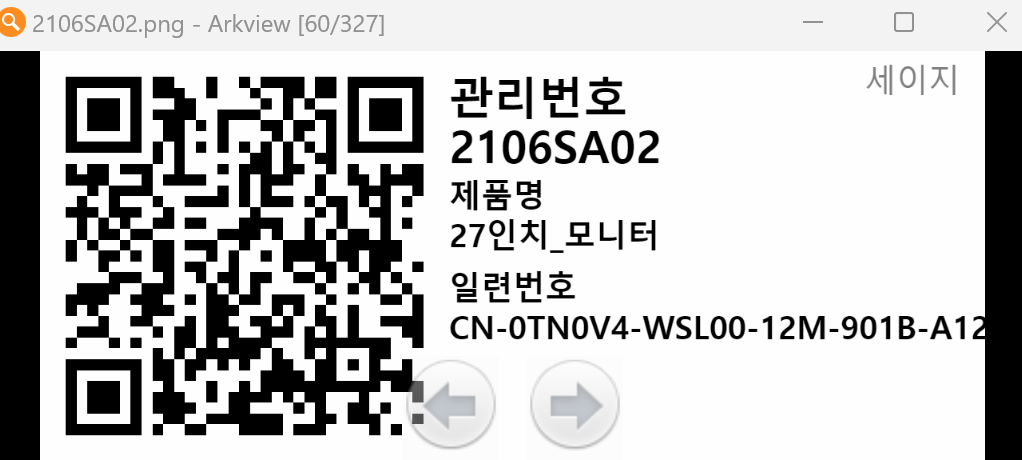Maximize the Arkview window
Screen dimensions: 1022x460
tap(904, 22)
